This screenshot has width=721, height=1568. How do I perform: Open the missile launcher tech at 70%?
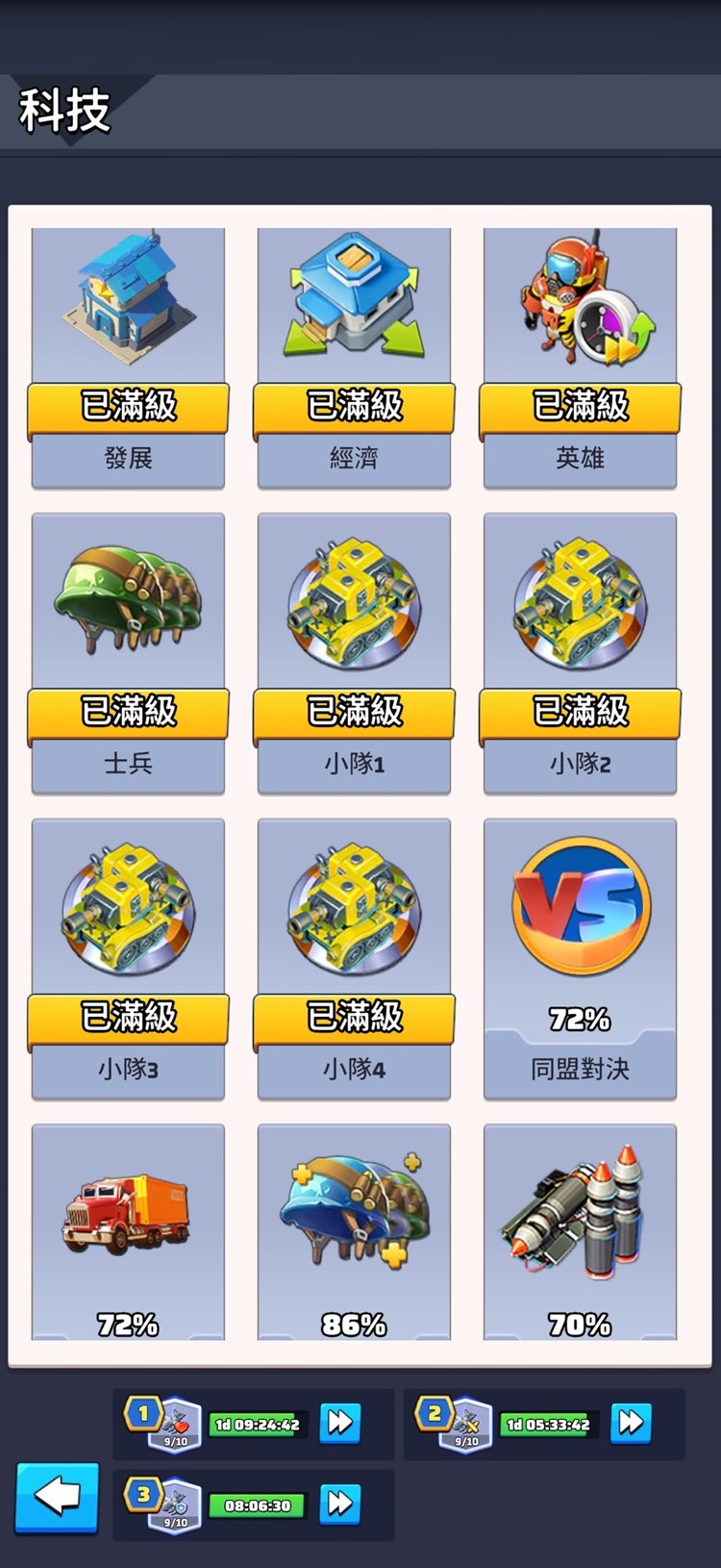coord(579,1212)
